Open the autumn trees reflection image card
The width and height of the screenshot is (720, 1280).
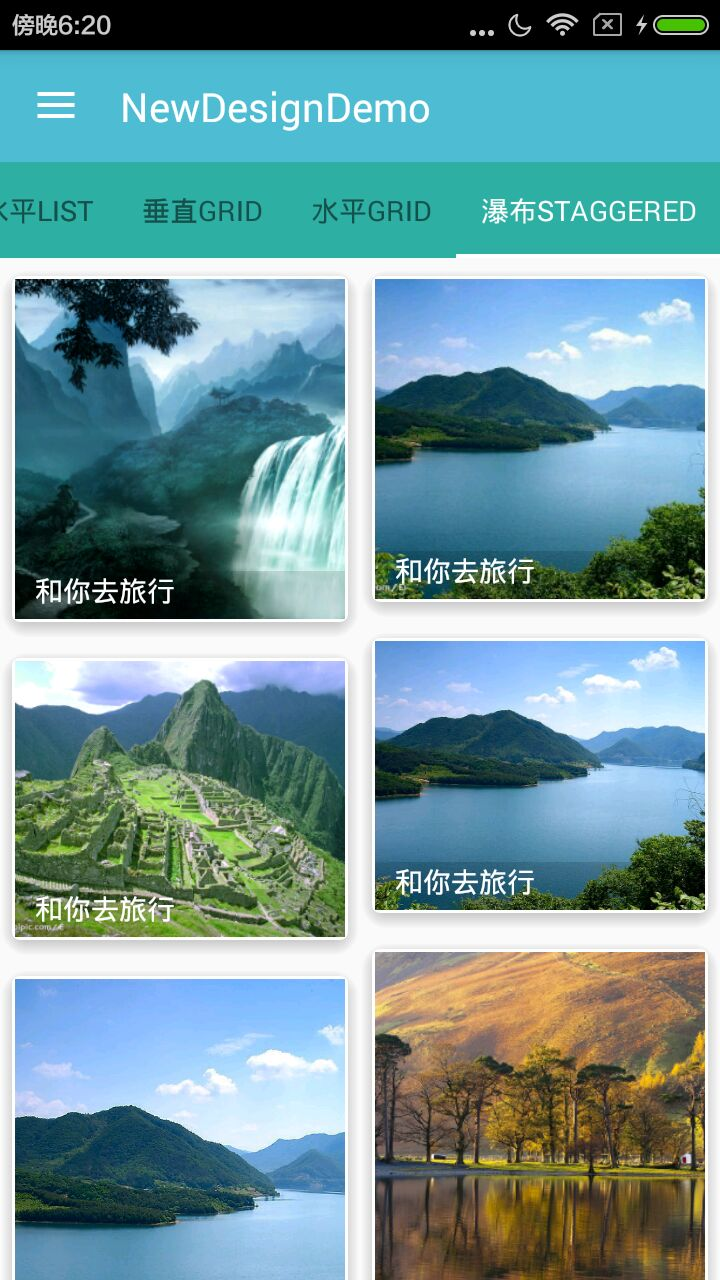[540, 1110]
